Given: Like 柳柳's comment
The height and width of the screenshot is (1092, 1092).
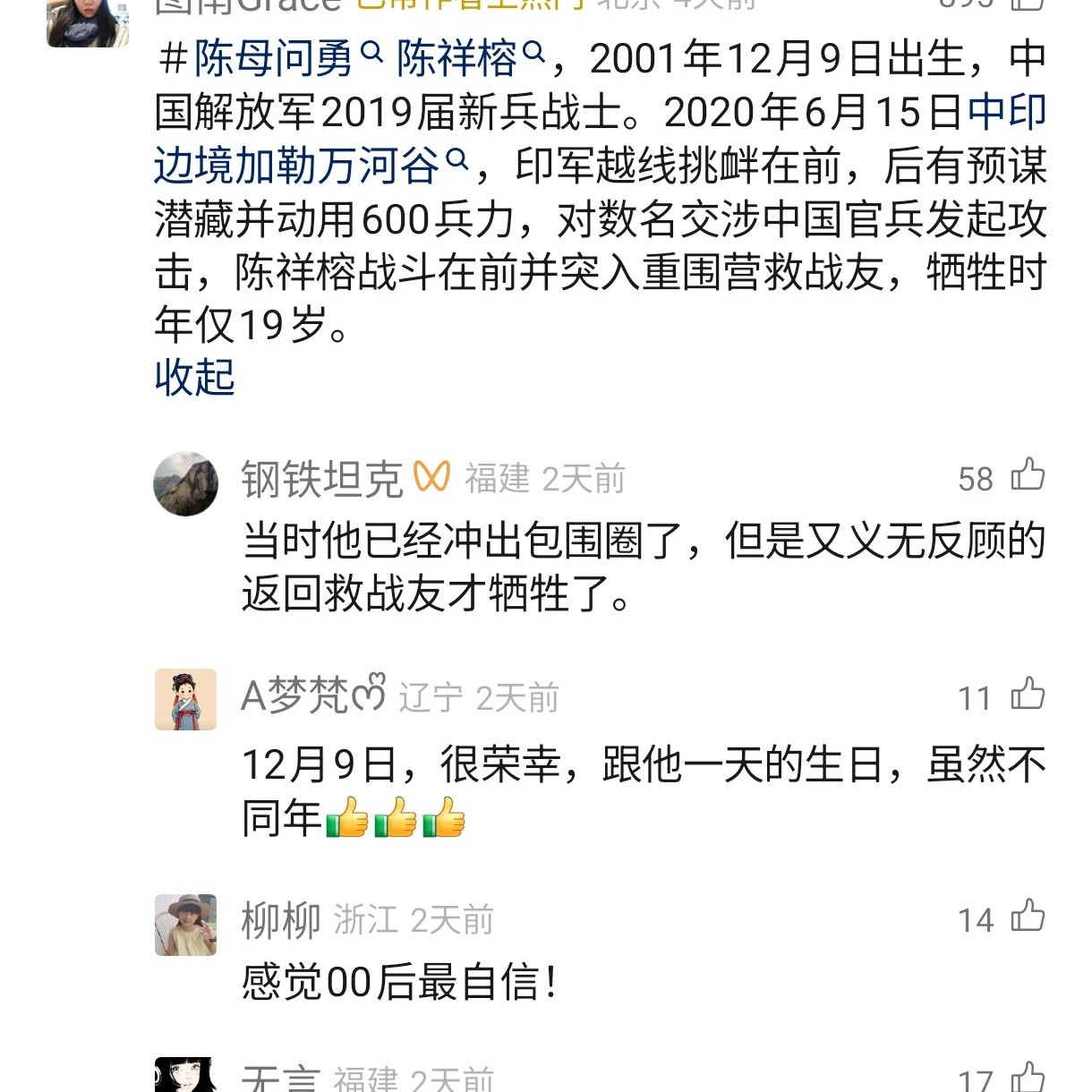Looking at the screenshot, I should pyautogui.click(x=1028, y=917).
